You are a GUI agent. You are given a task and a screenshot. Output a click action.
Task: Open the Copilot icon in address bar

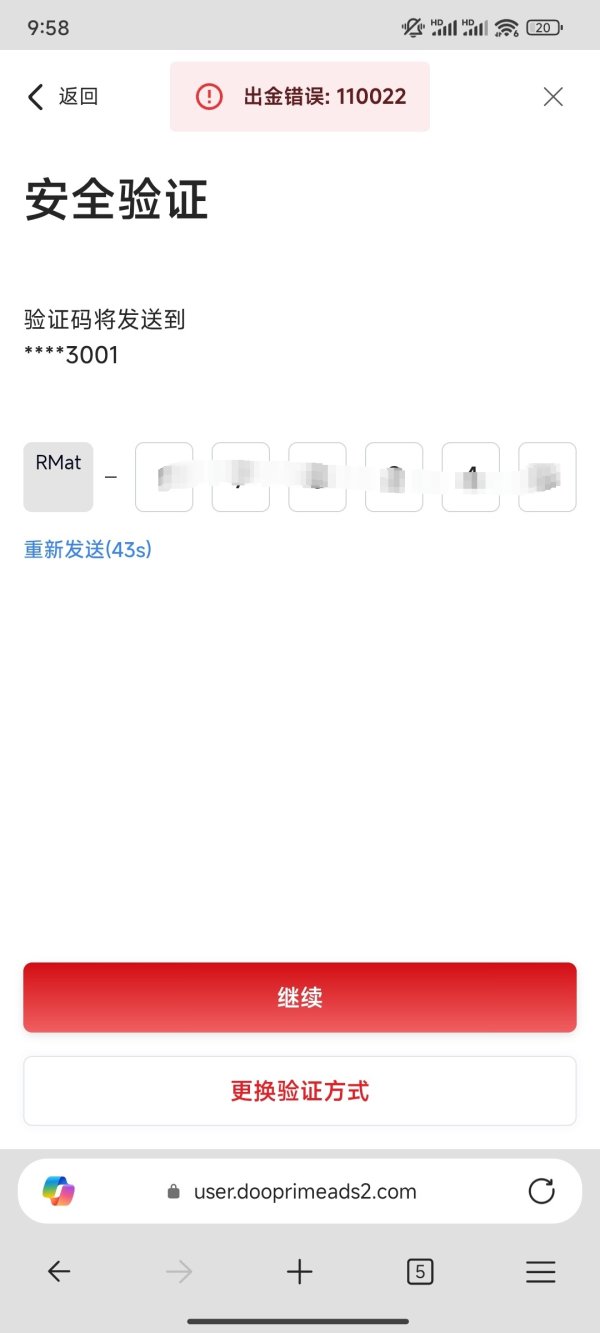[x=59, y=1191]
